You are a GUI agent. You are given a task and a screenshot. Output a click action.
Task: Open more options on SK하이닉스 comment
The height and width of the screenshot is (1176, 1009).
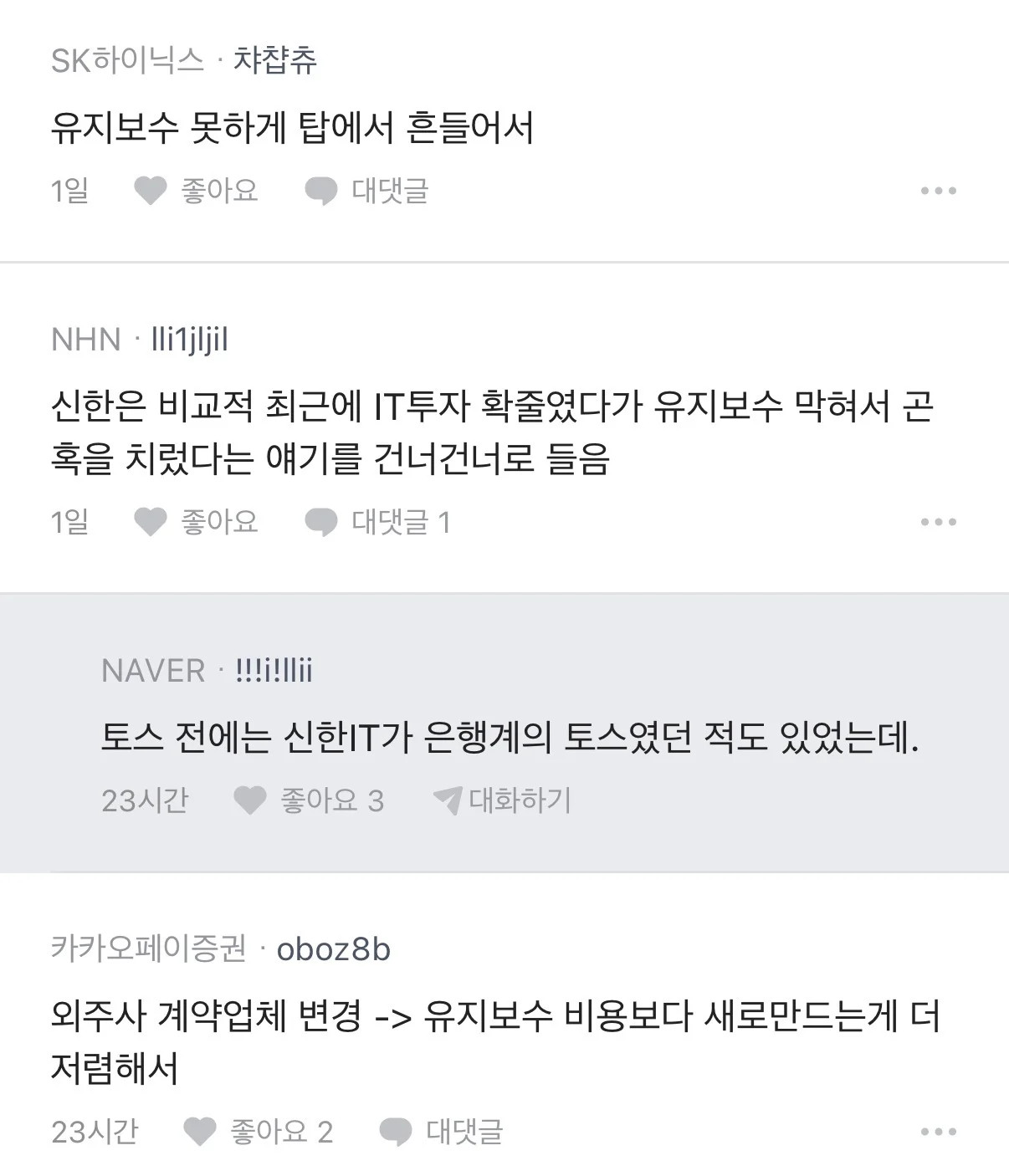click(938, 191)
